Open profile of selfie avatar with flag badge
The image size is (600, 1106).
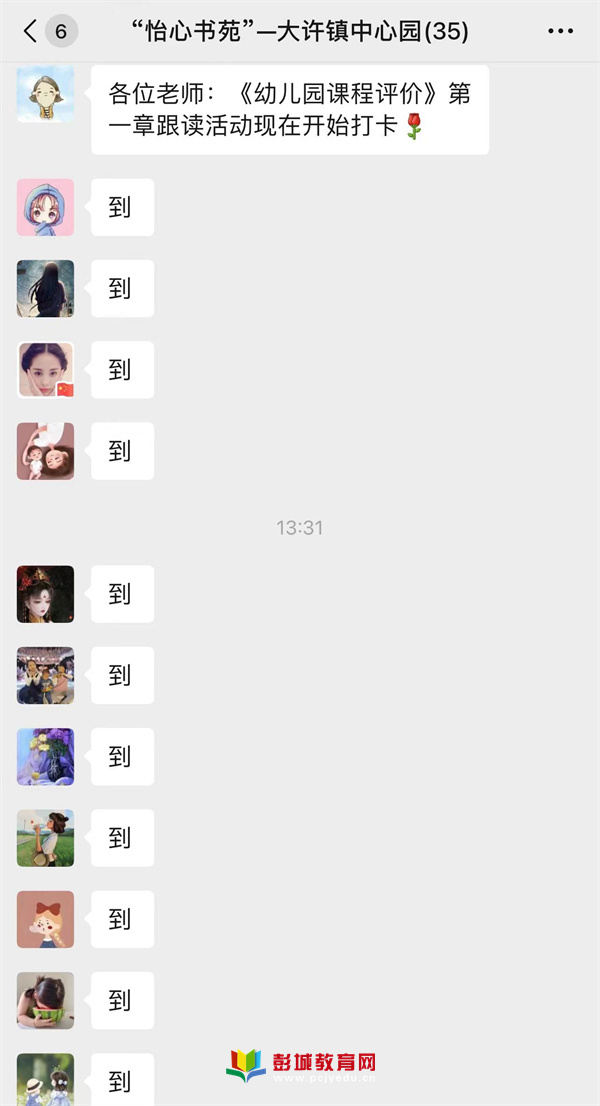click(x=45, y=369)
